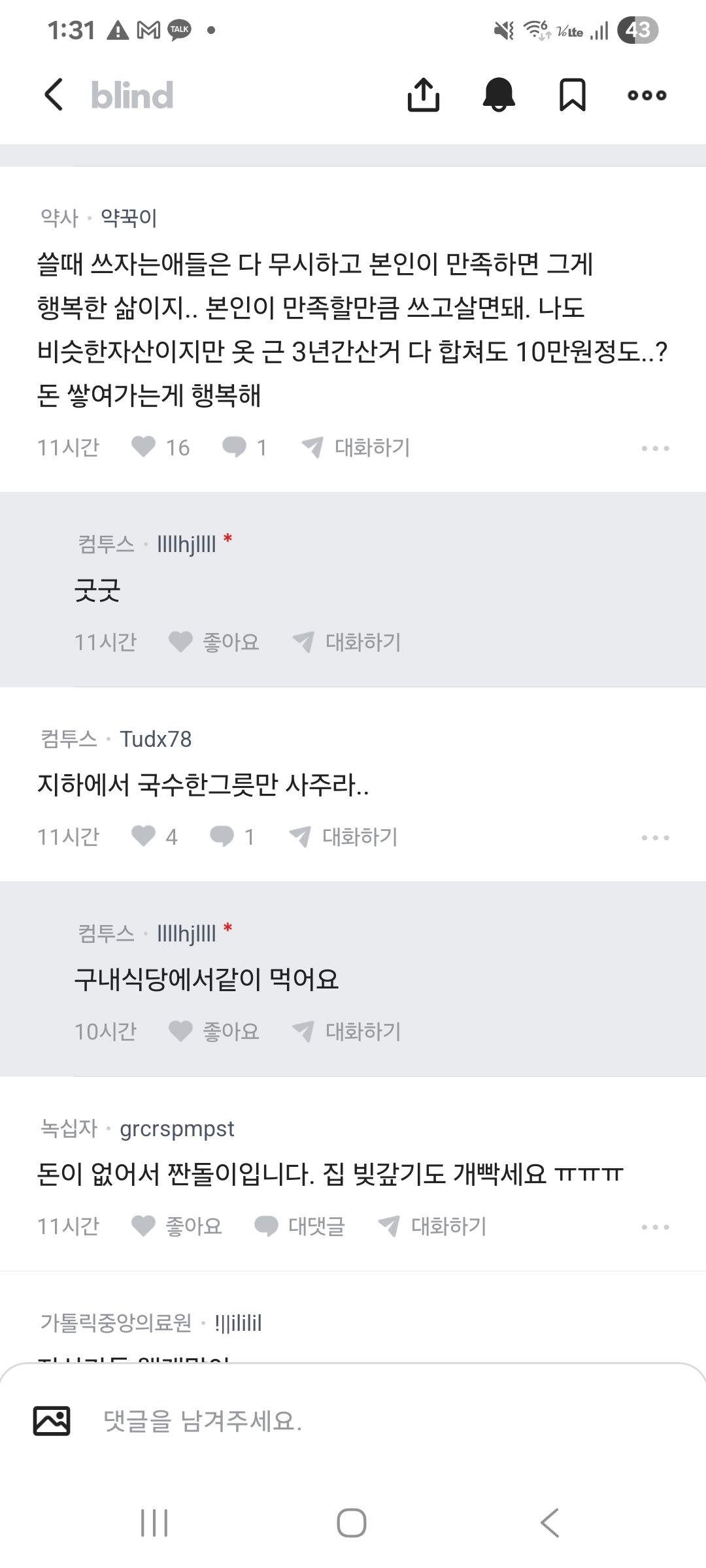Image resolution: width=706 pixels, height=1568 pixels.
Task: Share this post via the share icon
Action: 424,95
